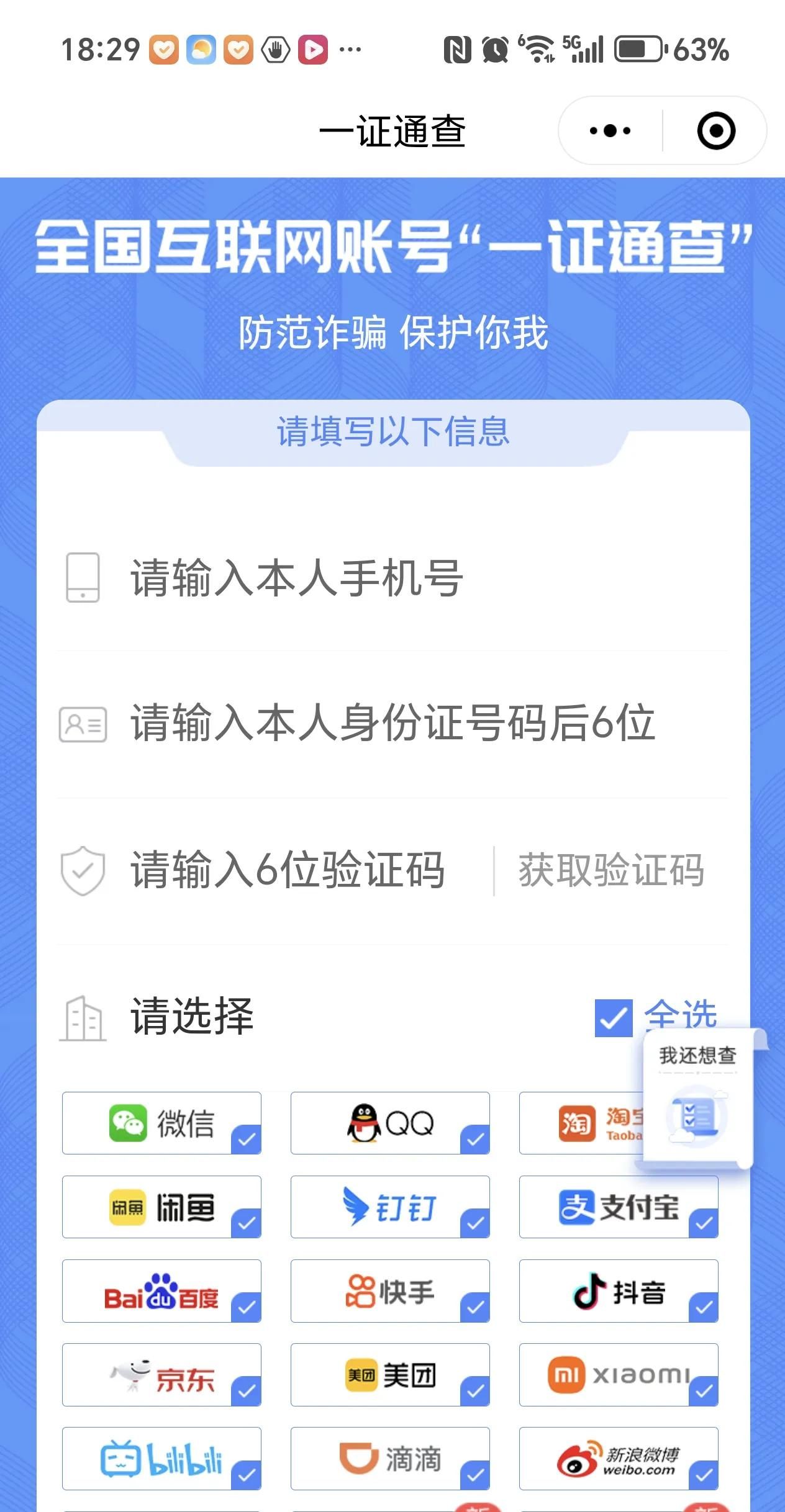Viewport: 785px width, 1512px height.
Task: Toggle the 钉钉 platform selection
Action: click(x=390, y=1207)
